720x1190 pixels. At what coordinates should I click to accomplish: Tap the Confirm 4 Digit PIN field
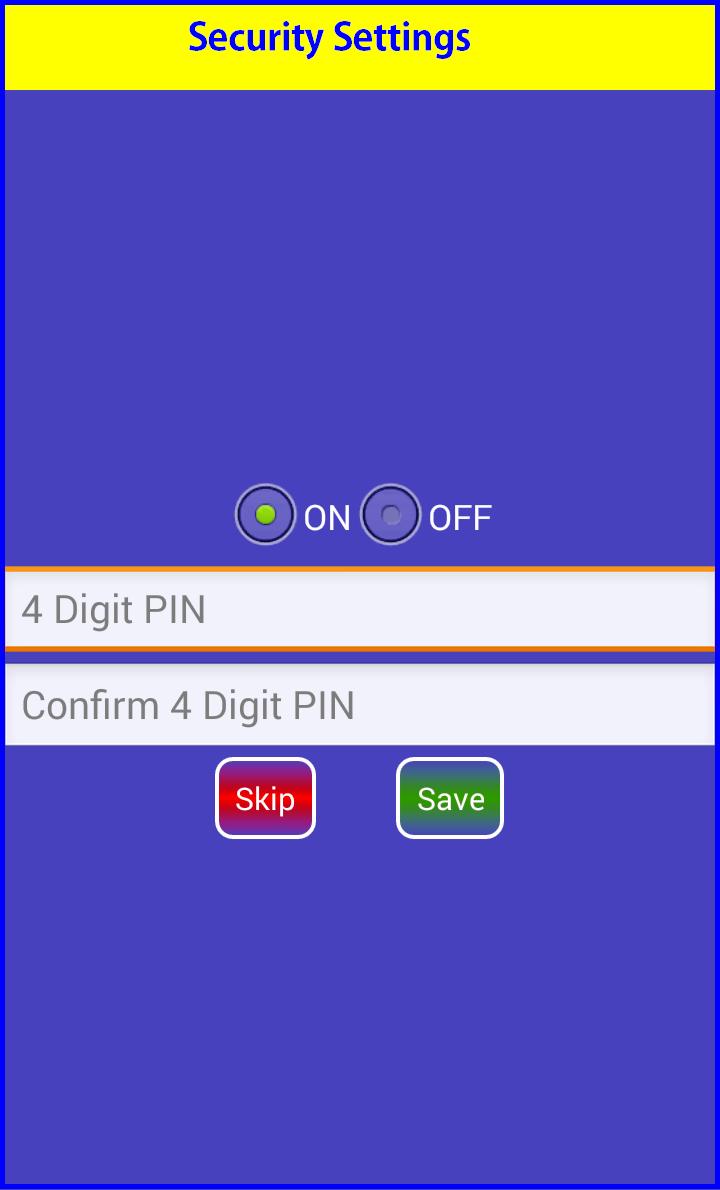(360, 705)
